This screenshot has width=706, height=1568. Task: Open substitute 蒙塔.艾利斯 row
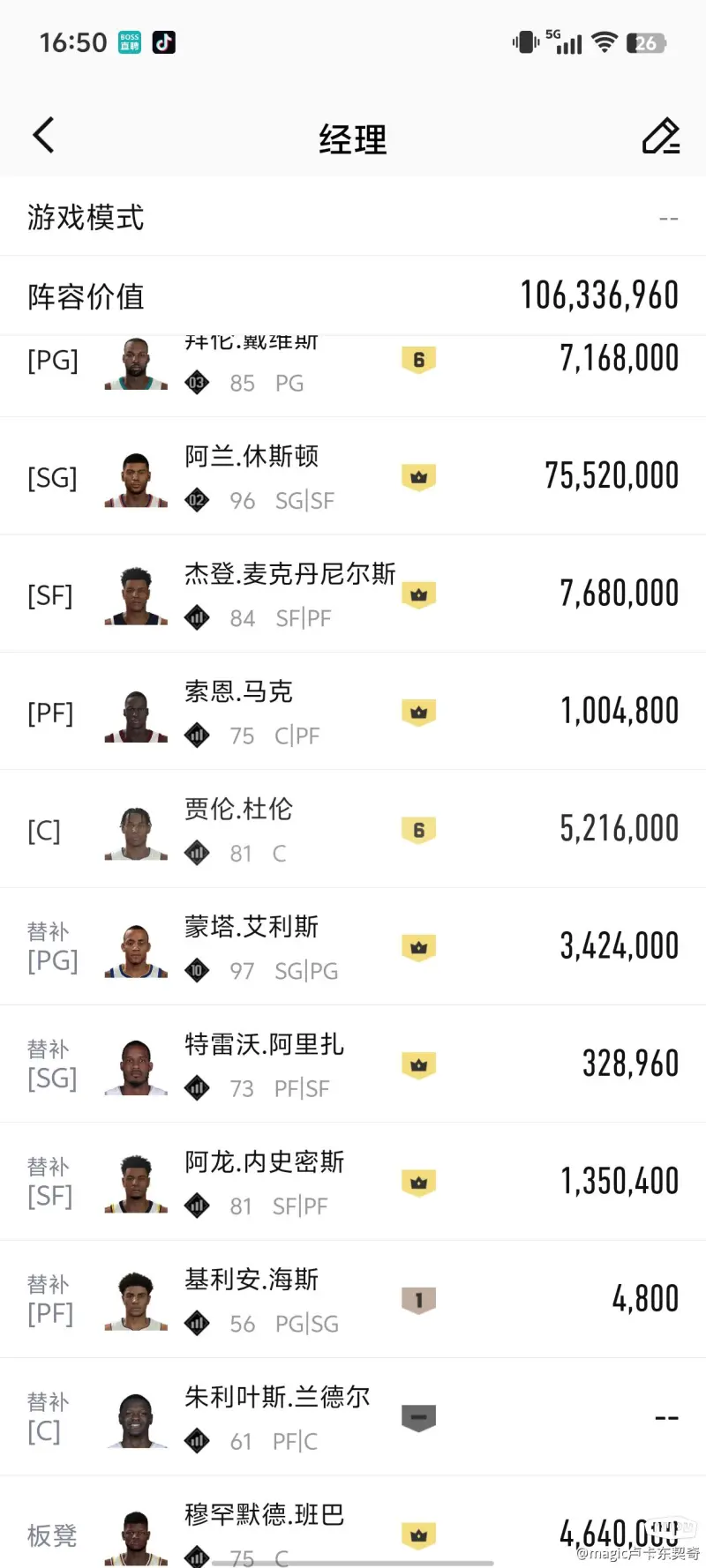coord(353,947)
